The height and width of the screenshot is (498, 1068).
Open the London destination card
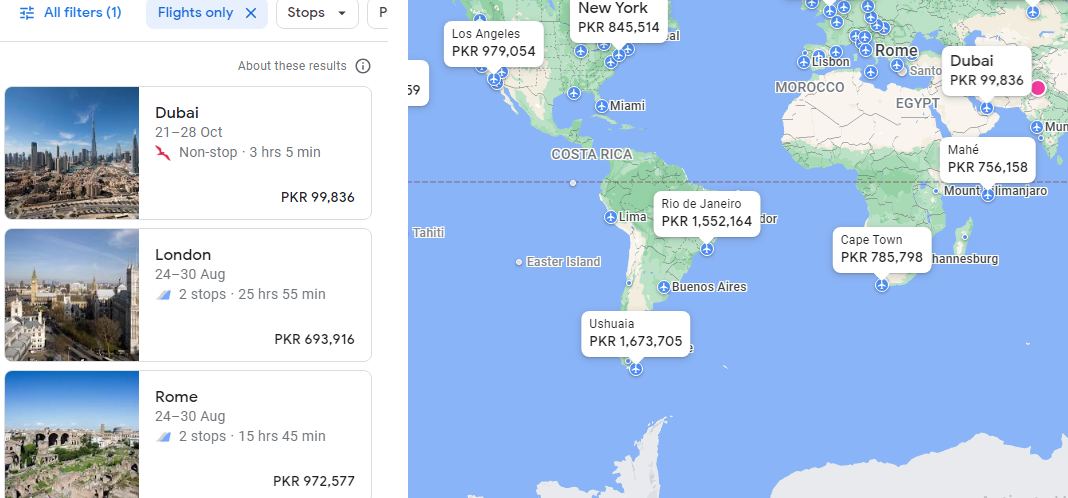pyautogui.click(x=188, y=295)
